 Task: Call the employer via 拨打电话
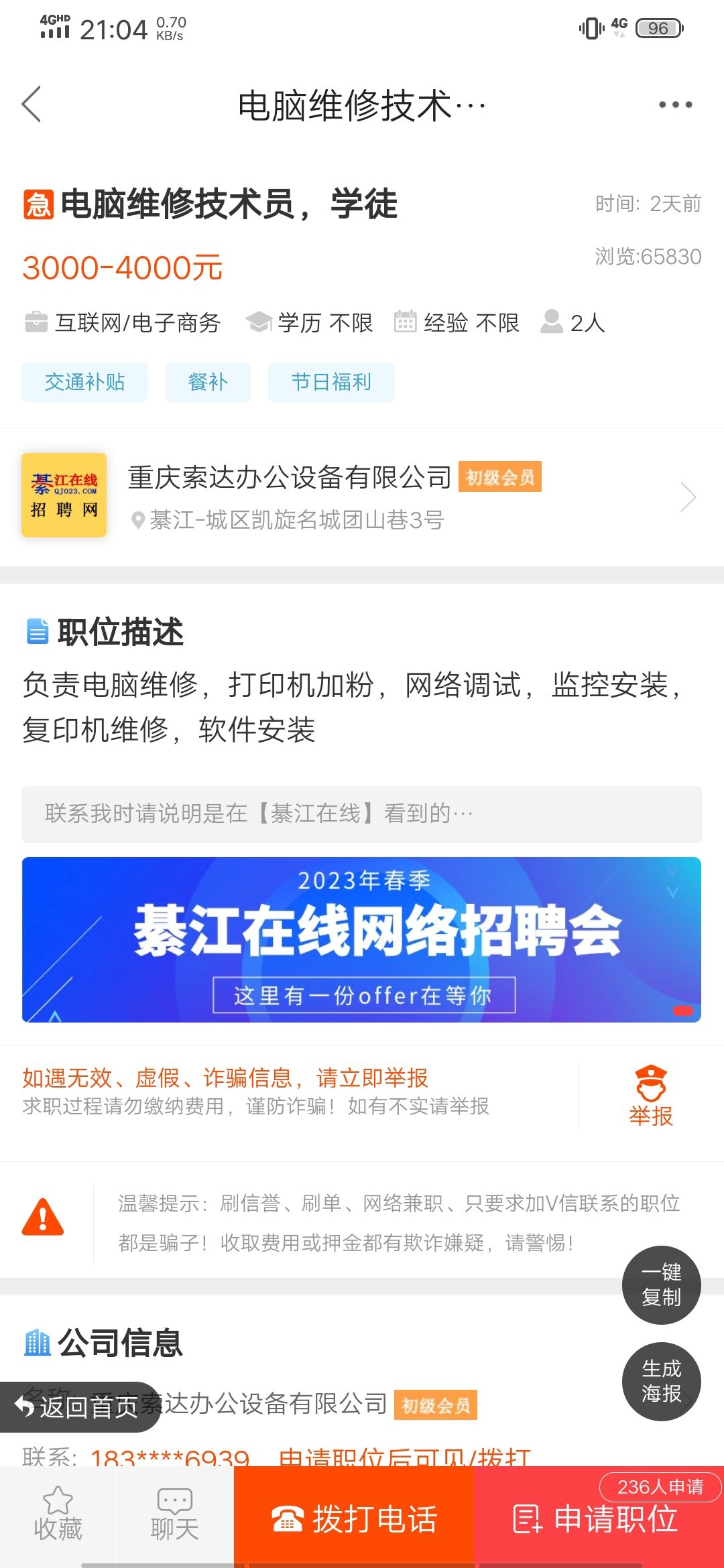tap(354, 1518)
